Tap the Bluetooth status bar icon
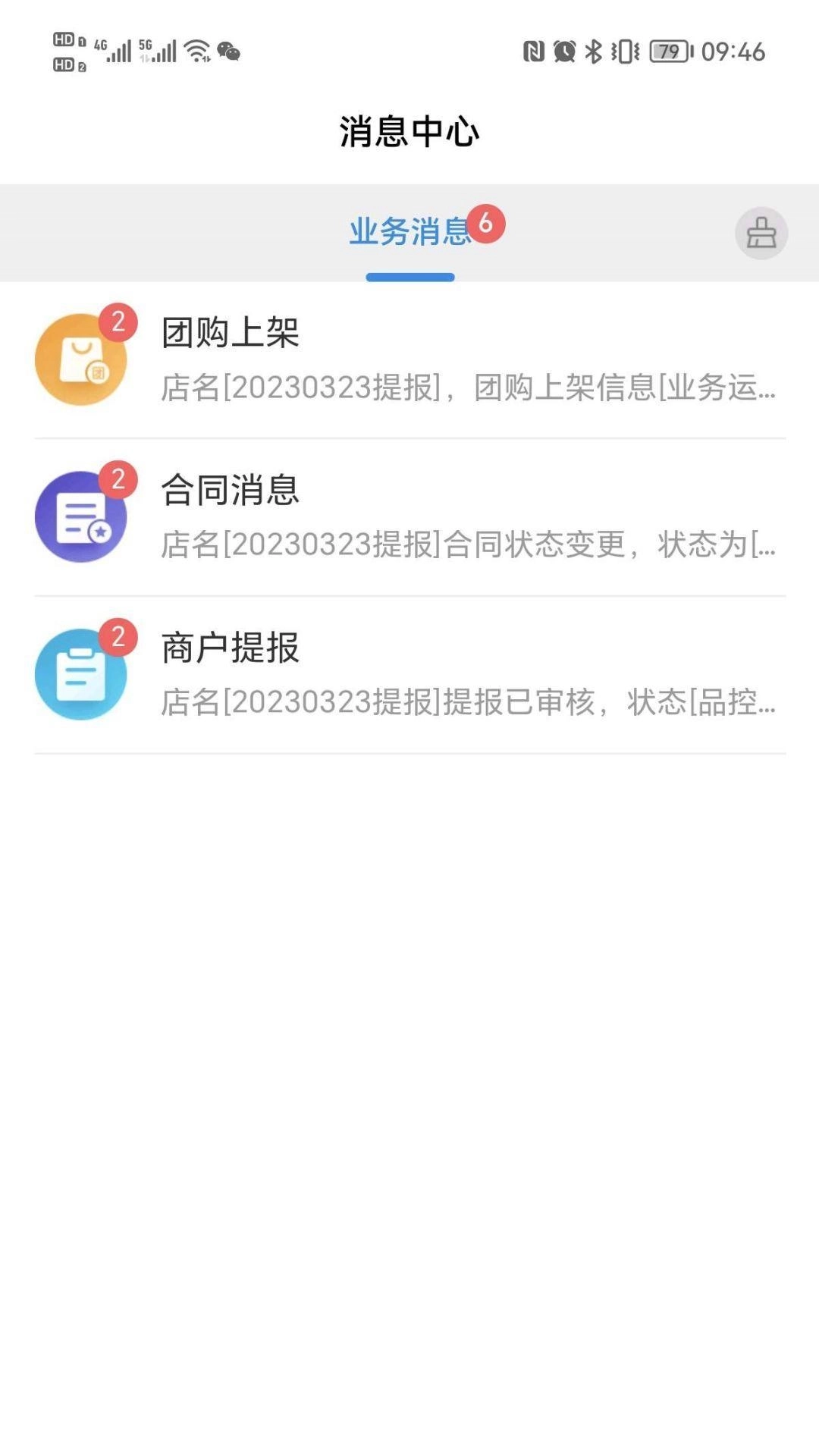 pyautogui.click(x=592, y=52)
